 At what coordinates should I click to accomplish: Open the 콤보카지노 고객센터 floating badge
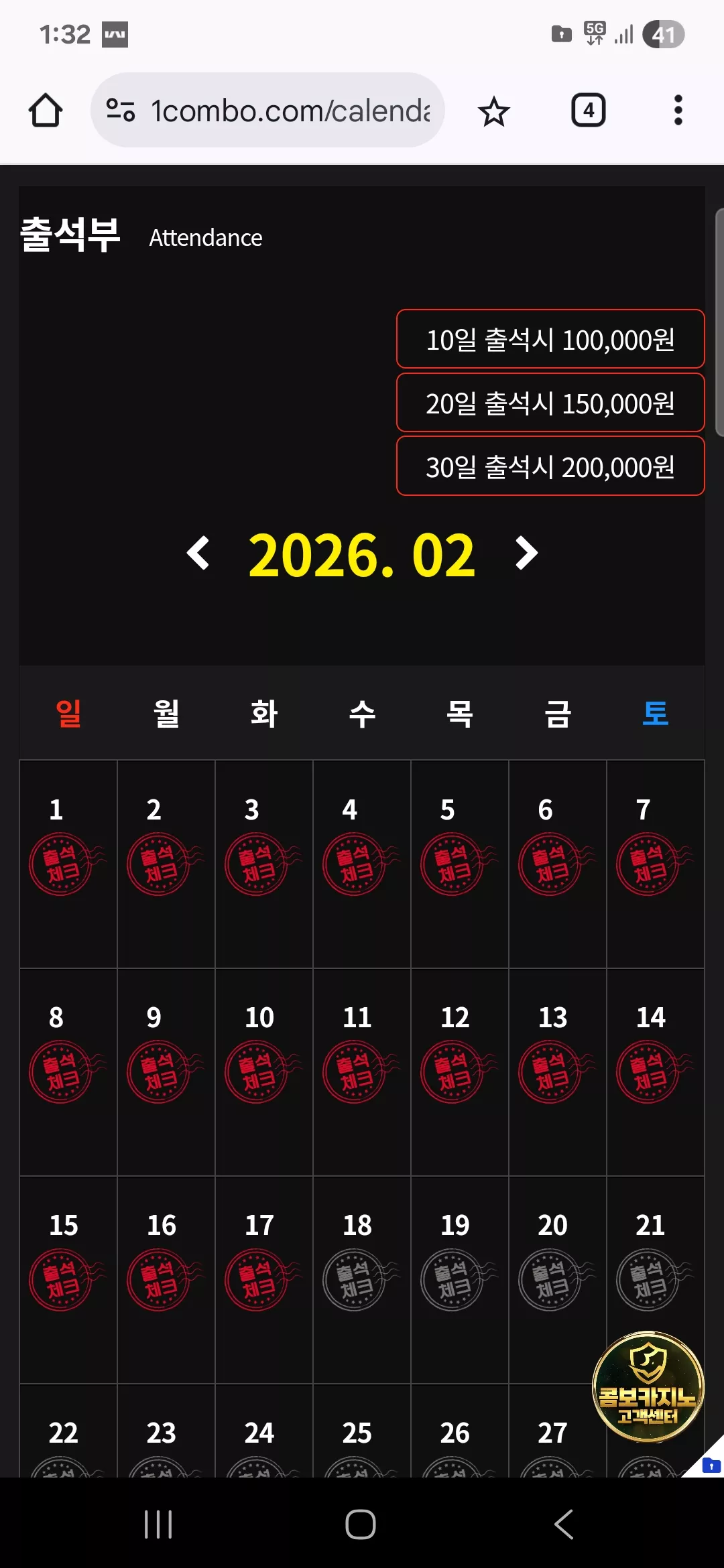coord(648,1386)
